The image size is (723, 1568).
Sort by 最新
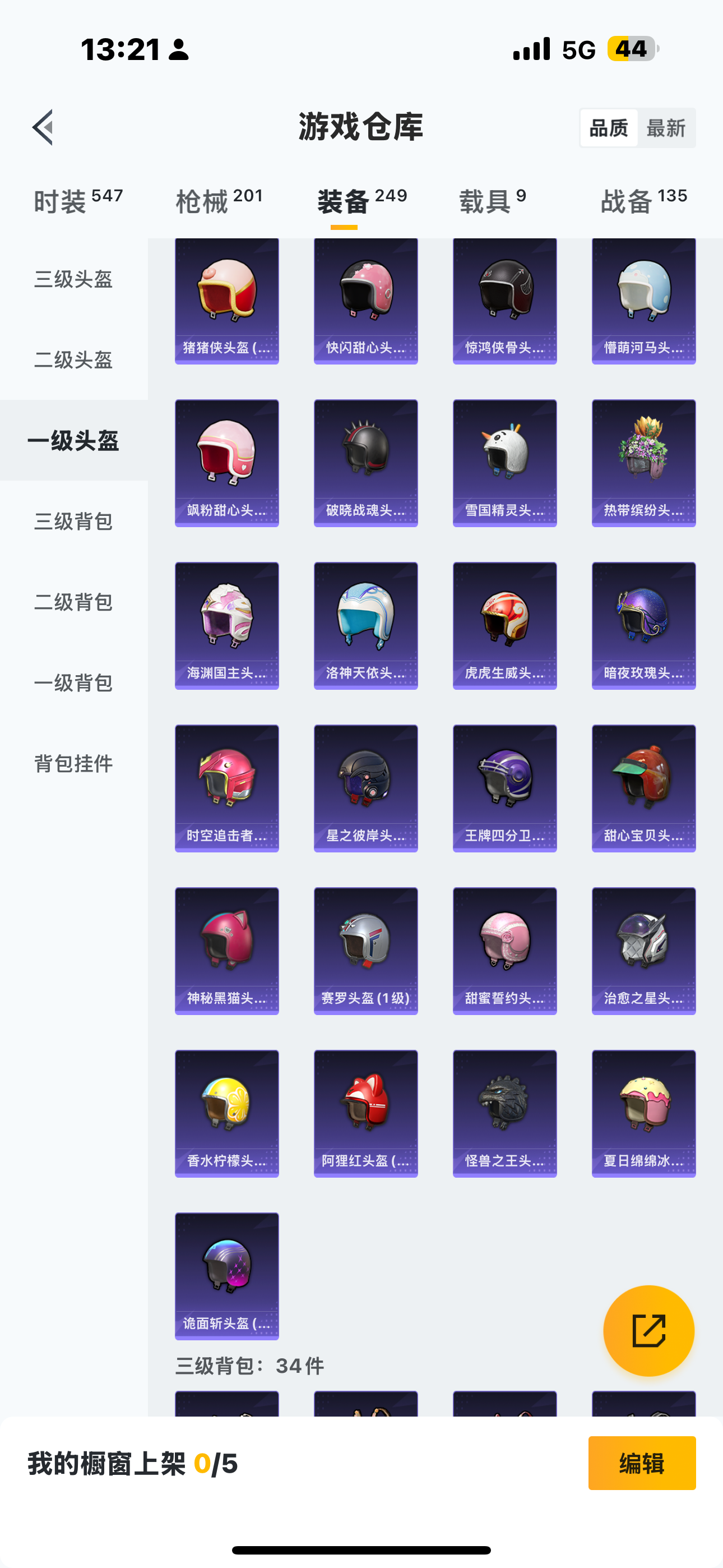coord(666,128)
